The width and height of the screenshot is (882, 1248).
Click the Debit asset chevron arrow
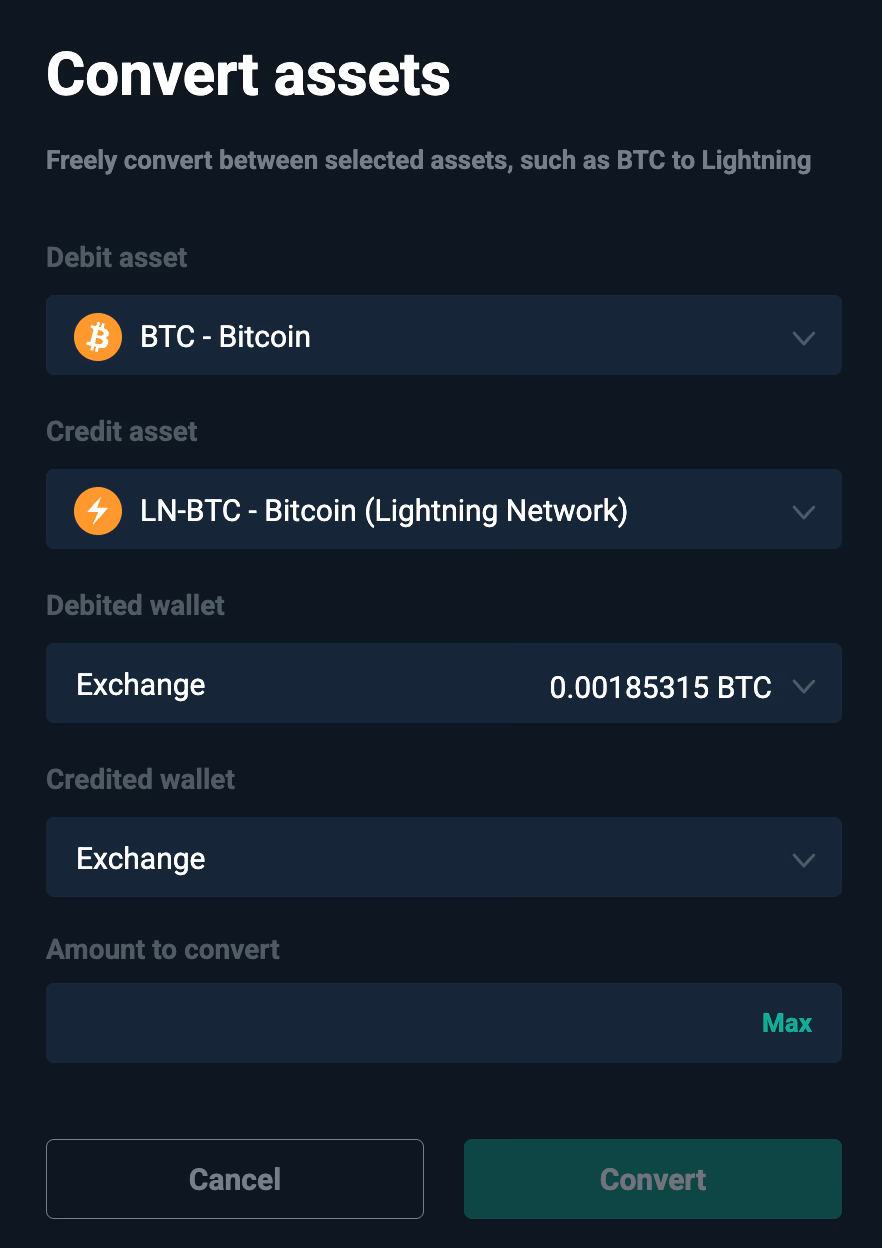click(804, 338)
